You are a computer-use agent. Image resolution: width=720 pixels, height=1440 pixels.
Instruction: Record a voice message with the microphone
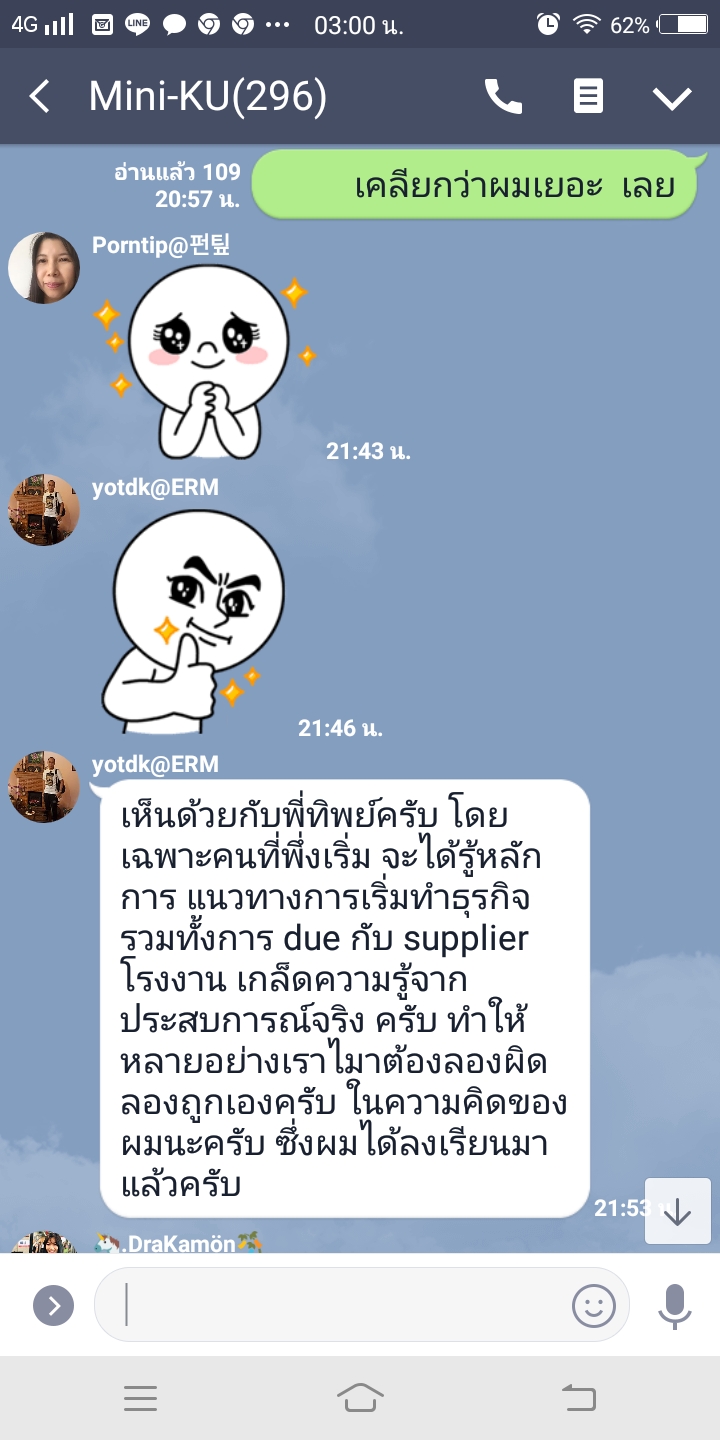pyautogui.click(x=674, y=1305)
